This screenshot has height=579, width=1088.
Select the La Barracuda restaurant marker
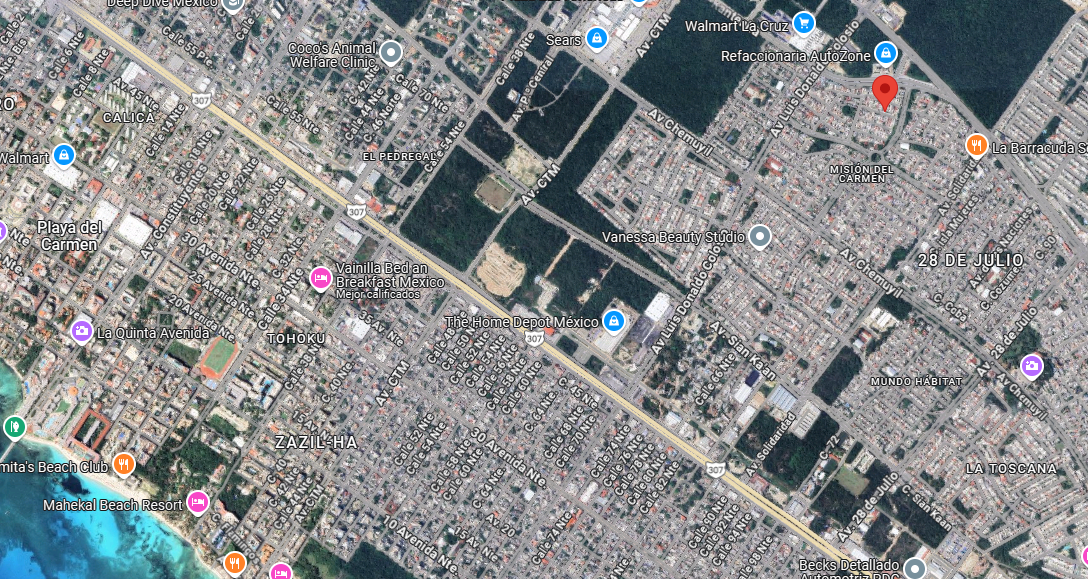pos(976,146)
